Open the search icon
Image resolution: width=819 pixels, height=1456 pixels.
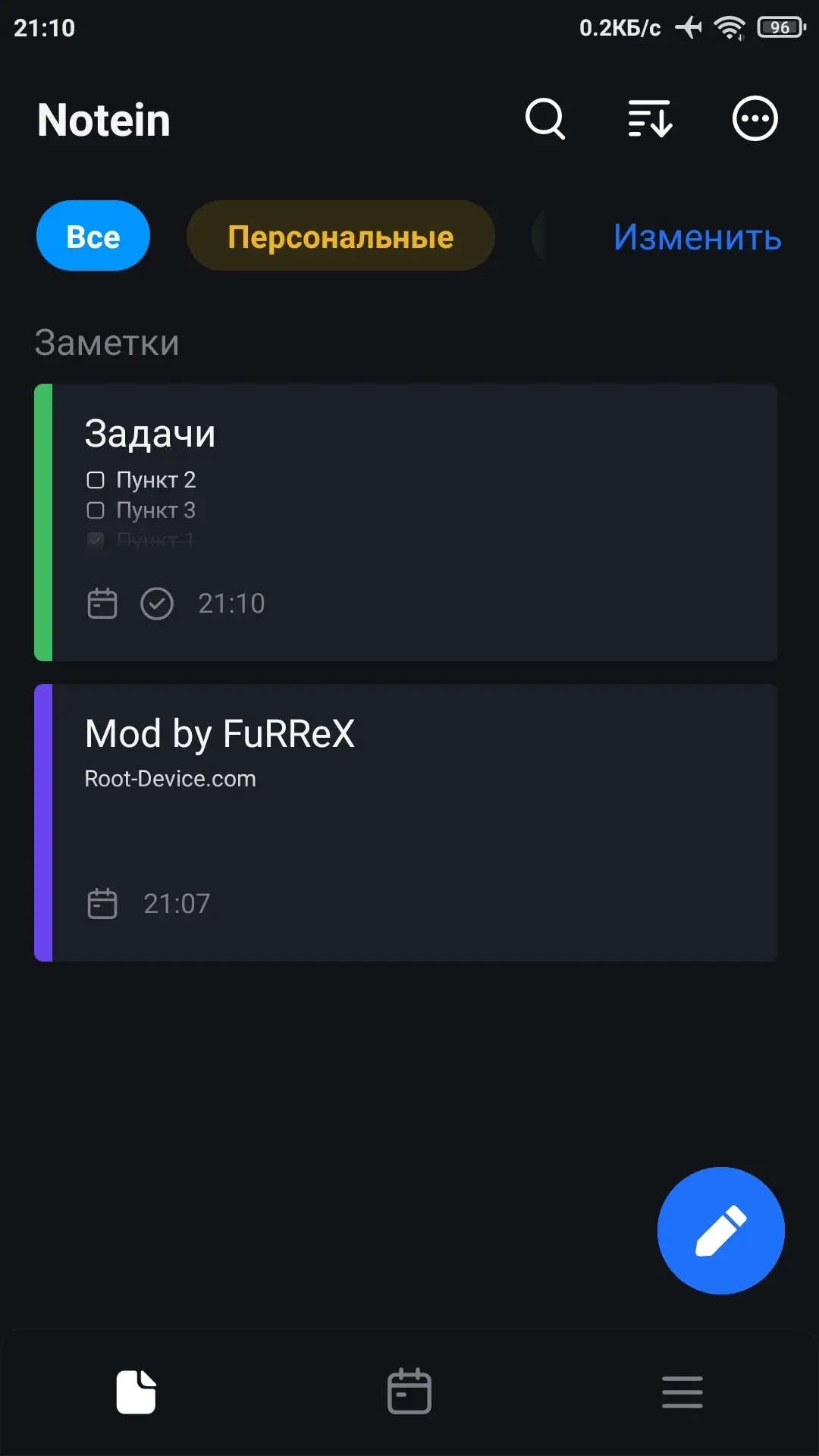545,119
